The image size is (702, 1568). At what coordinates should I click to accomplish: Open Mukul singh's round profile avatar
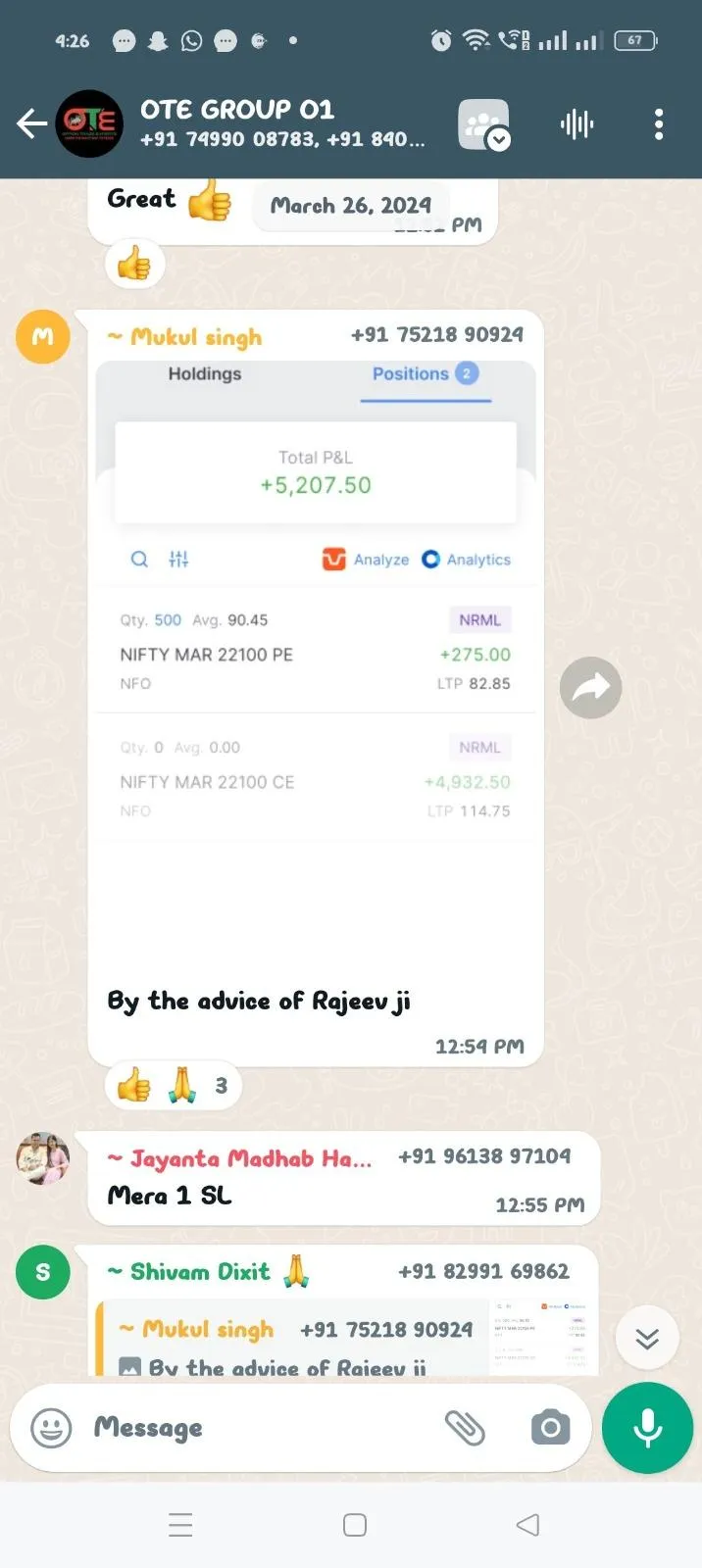point(43,337)
